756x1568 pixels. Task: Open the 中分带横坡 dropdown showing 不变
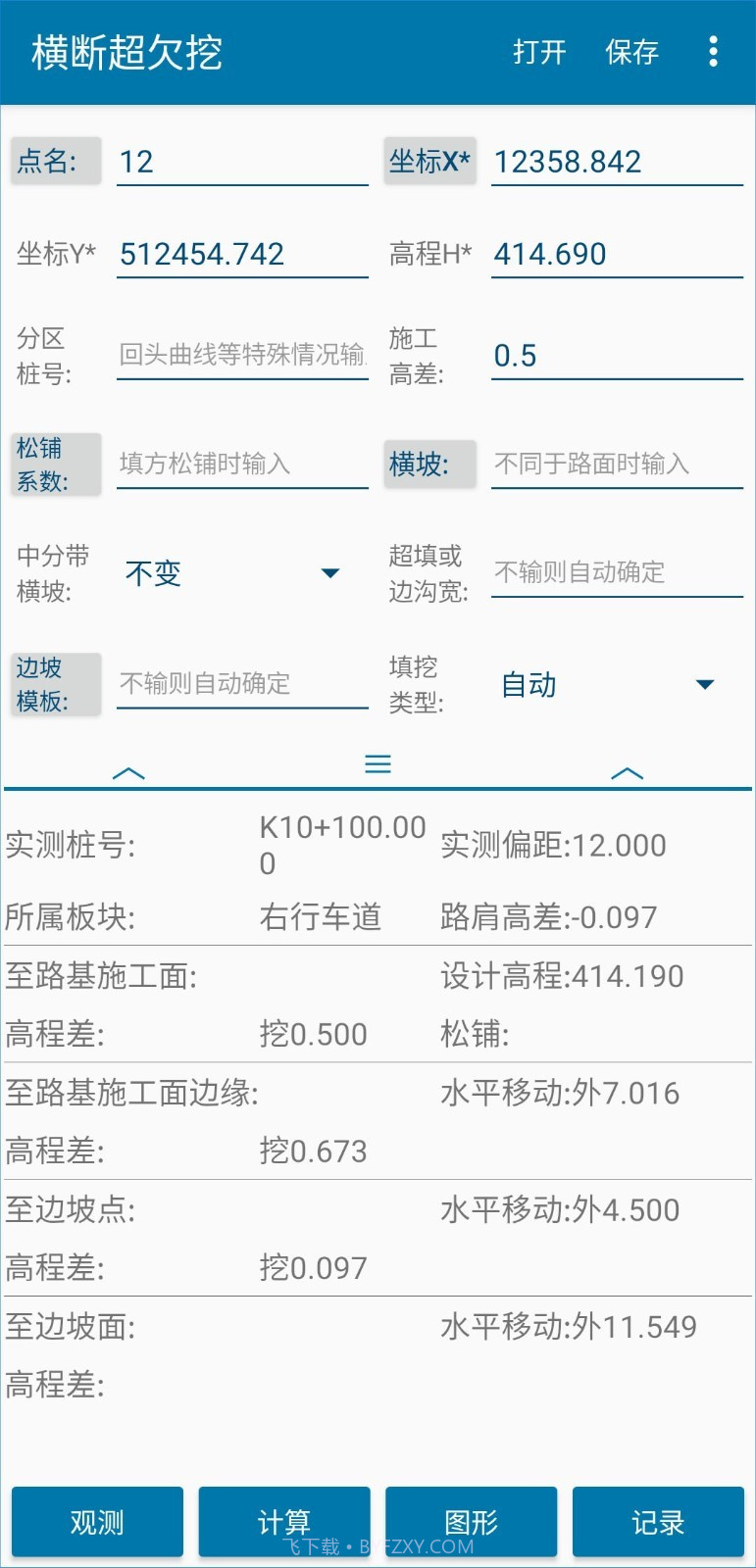[x=232, y=572]
